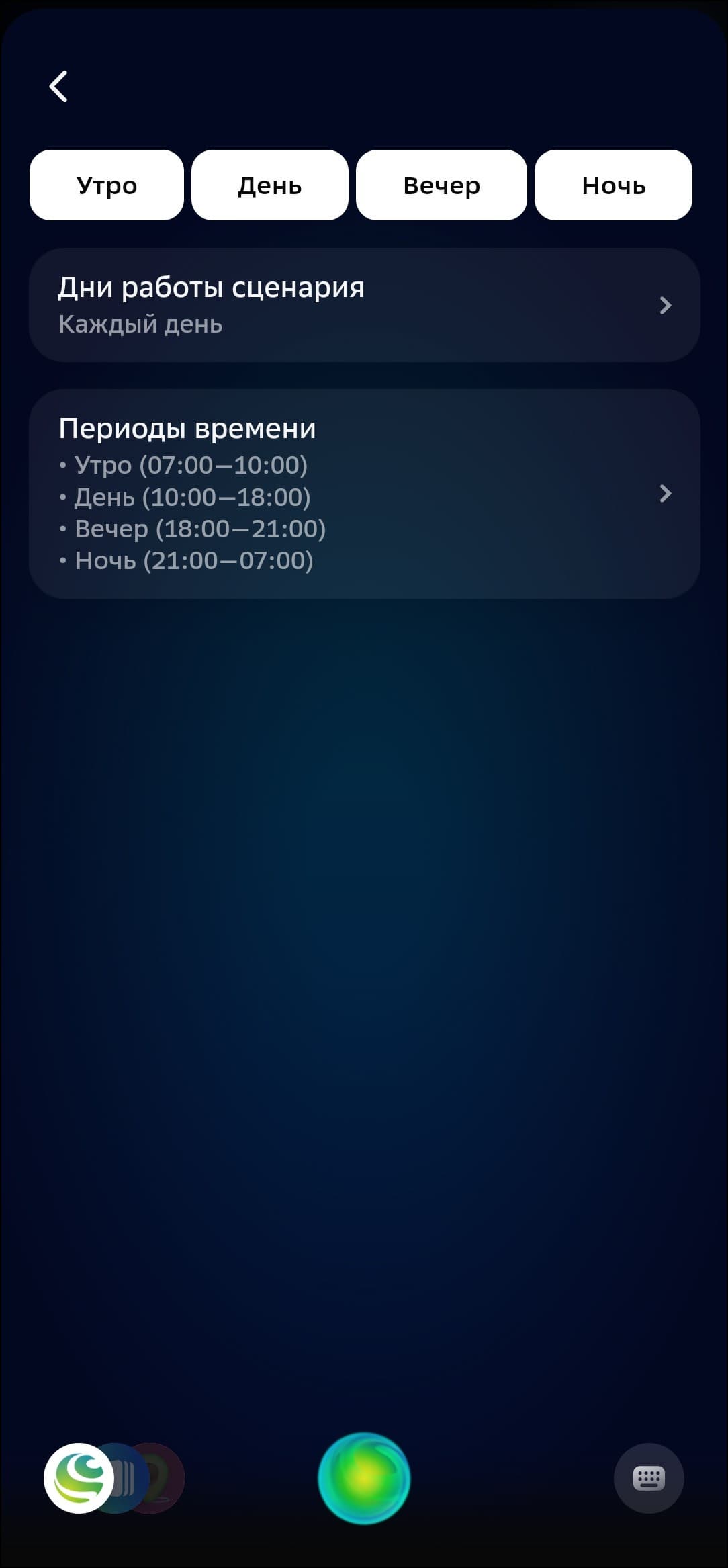Viewport: 728px width, 1568px height.
Task: Open Дни работы сценария settings
Action: tap(364, 306)
